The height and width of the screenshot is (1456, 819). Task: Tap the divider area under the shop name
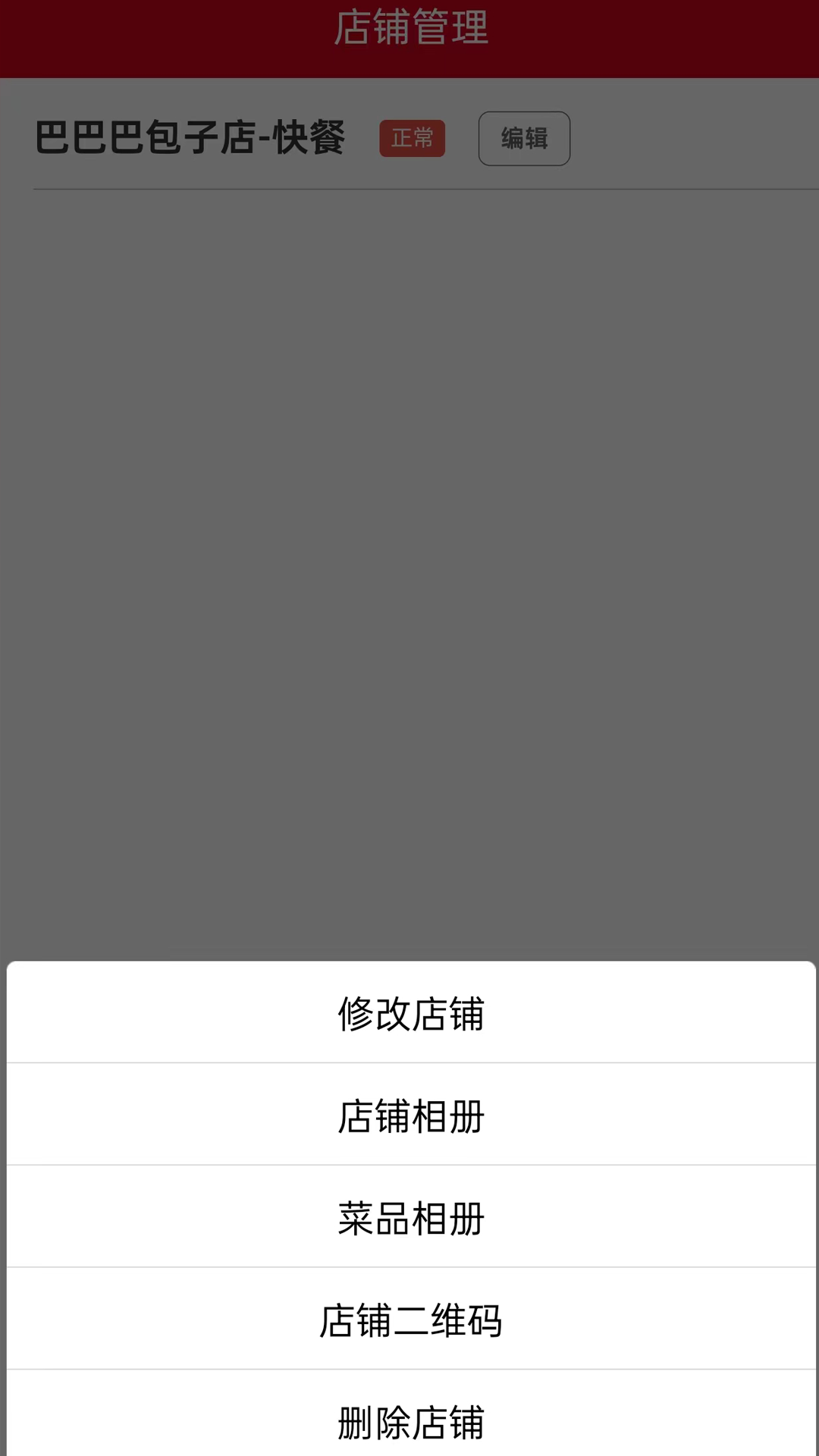pyautogui.click(x=409, y=187)
